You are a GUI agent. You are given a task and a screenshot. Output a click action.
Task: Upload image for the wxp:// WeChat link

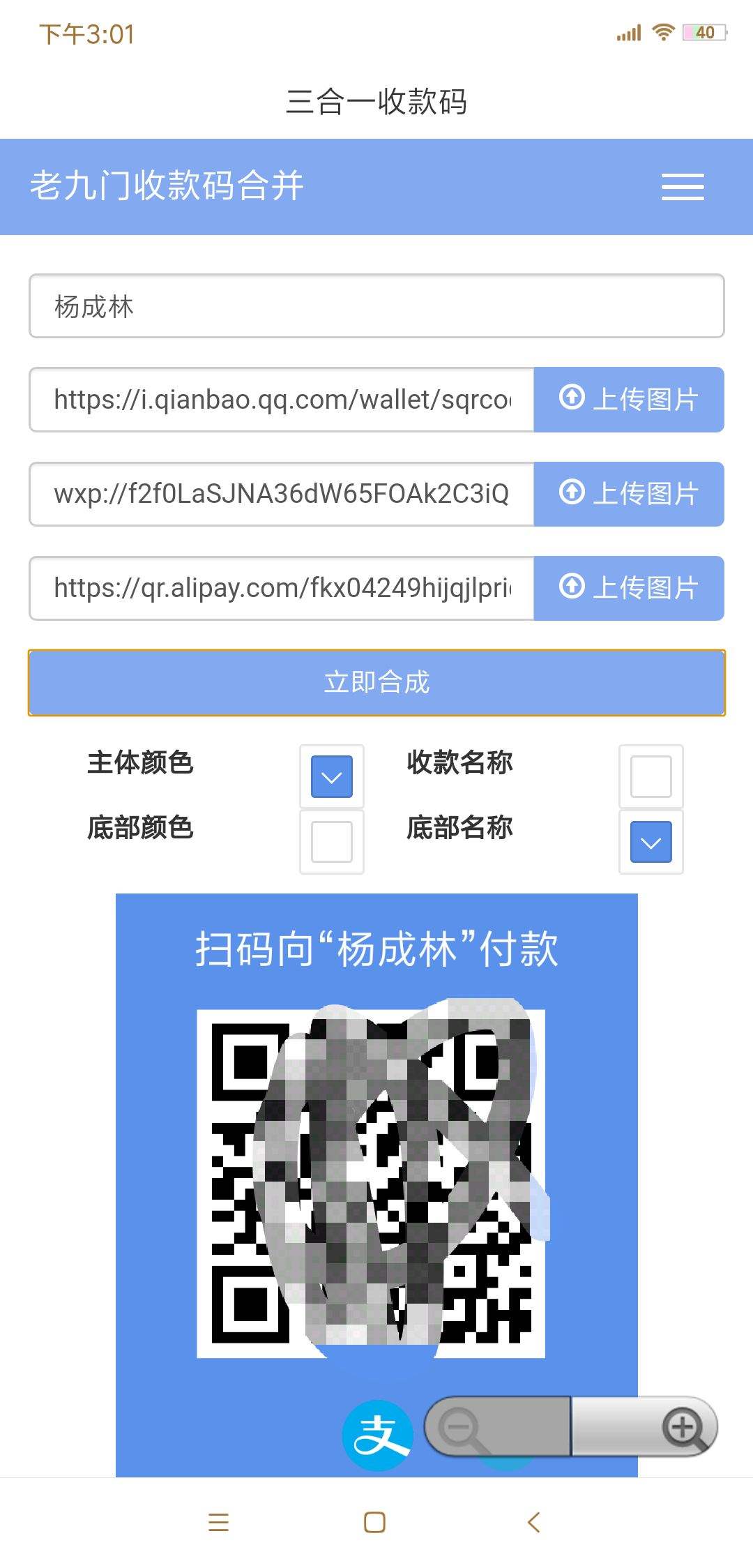coord(629,494)
